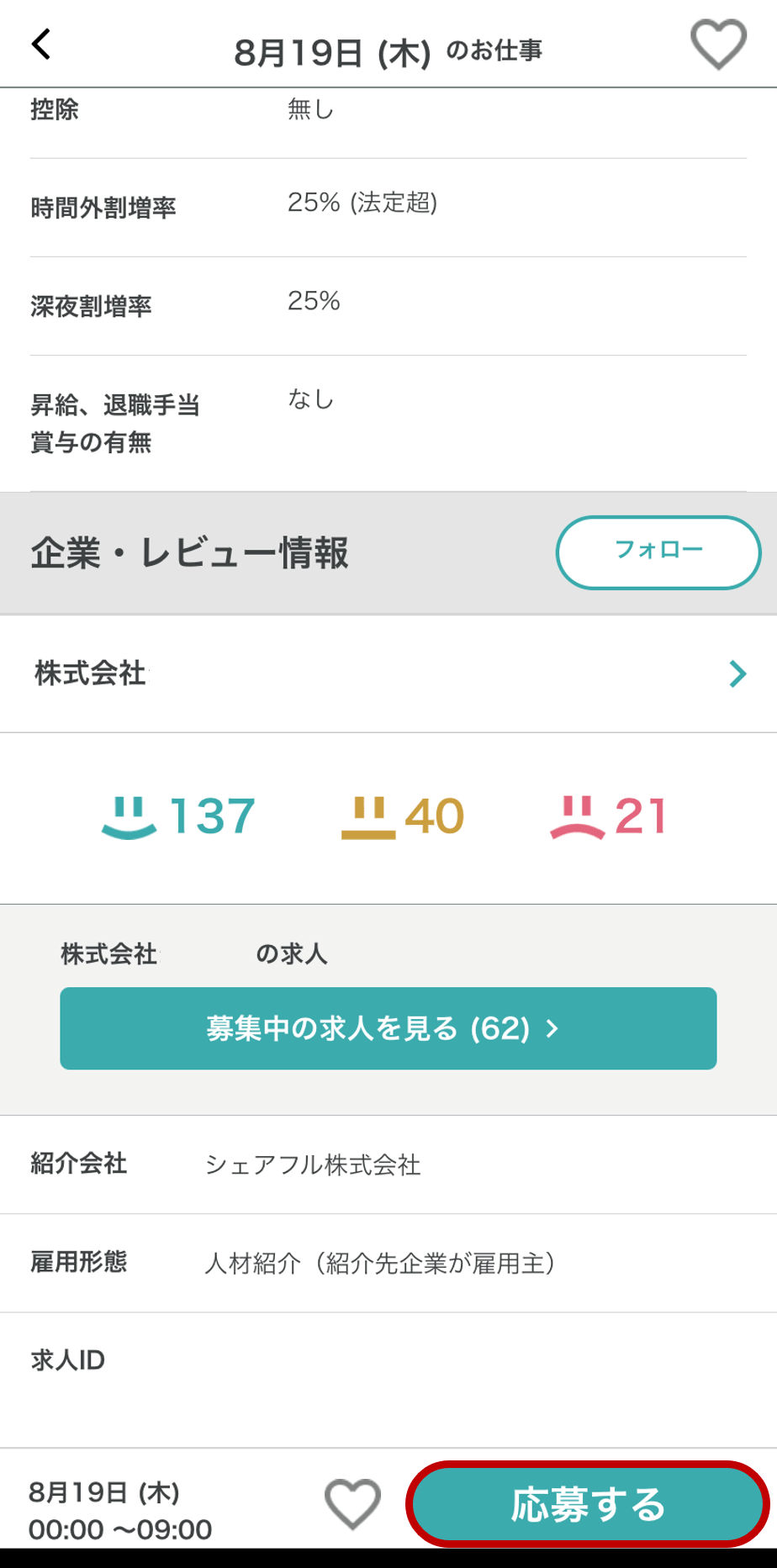Open company page via the right-facing chevron
The height and width of the screenshot is (1568, 777).
(737, 673)
